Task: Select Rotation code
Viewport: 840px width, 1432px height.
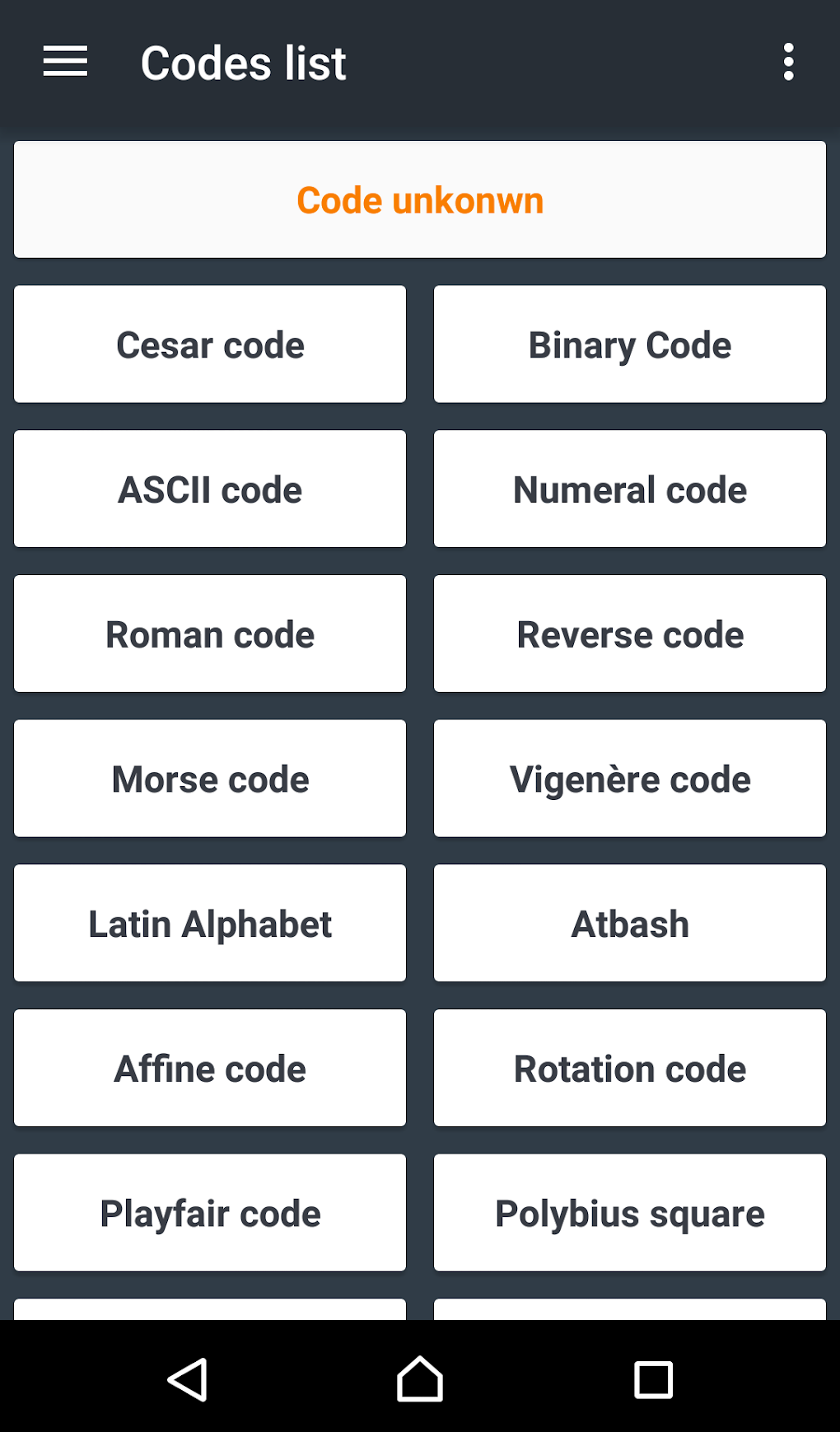Action: pos(629,1068)
